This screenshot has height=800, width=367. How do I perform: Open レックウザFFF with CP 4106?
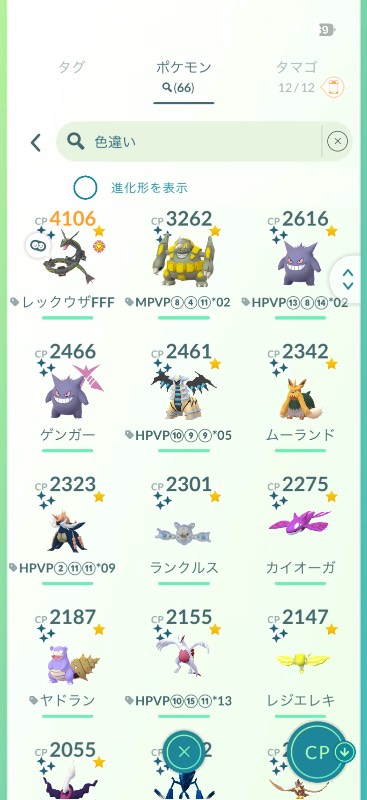point(67,264)
